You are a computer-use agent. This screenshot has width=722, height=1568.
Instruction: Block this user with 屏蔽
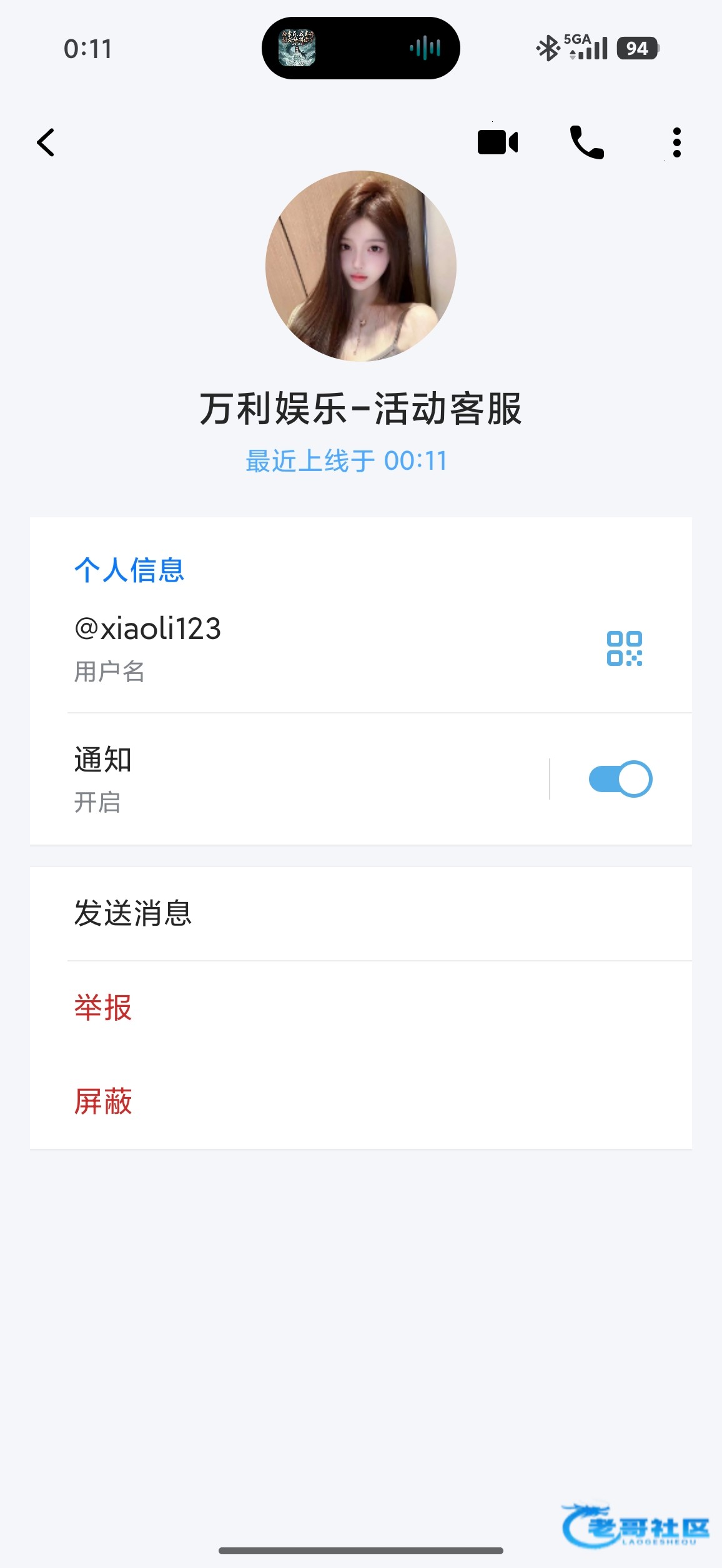(361, 1101)
